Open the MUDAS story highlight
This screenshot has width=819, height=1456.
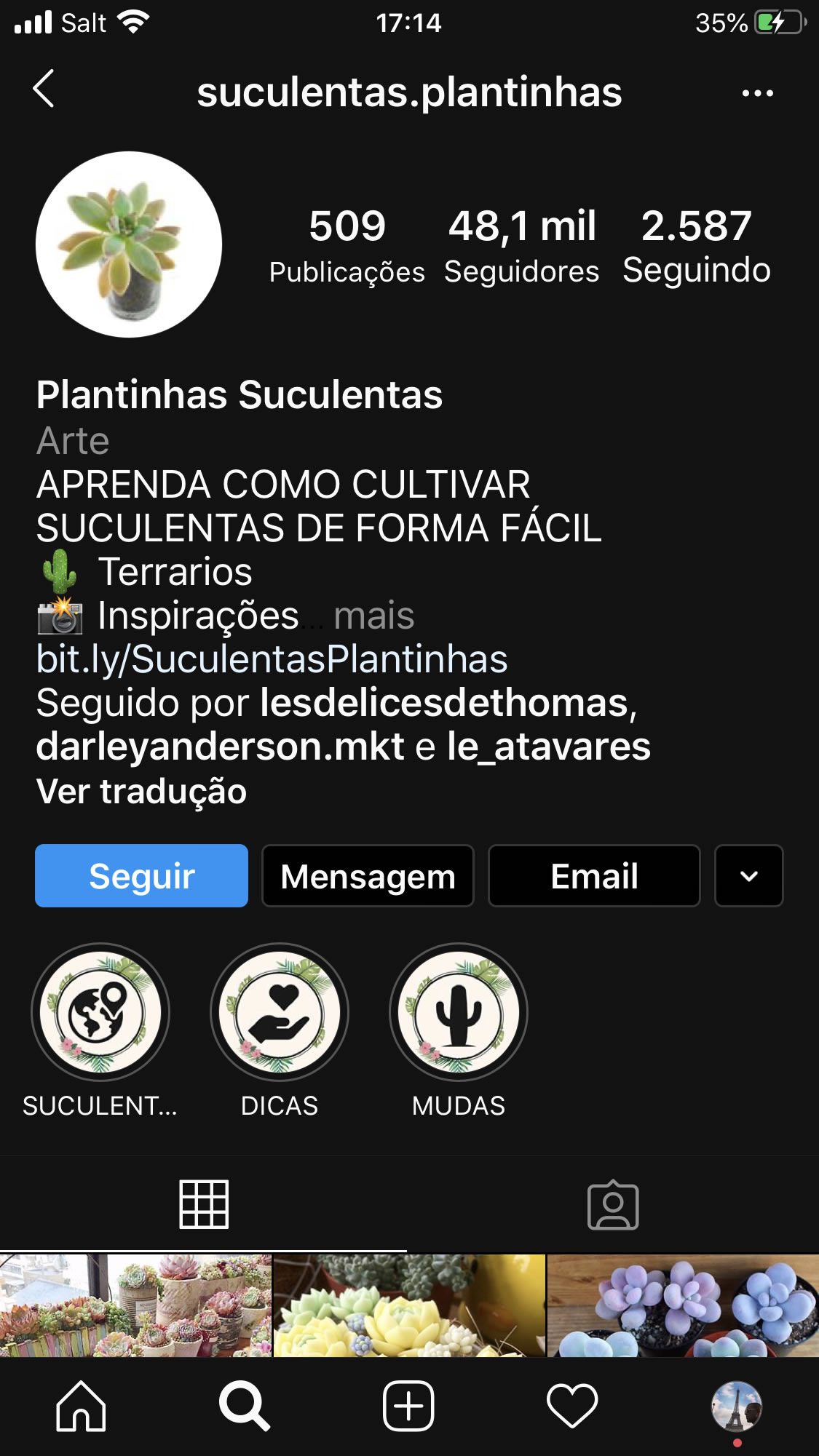point(459,1012)
